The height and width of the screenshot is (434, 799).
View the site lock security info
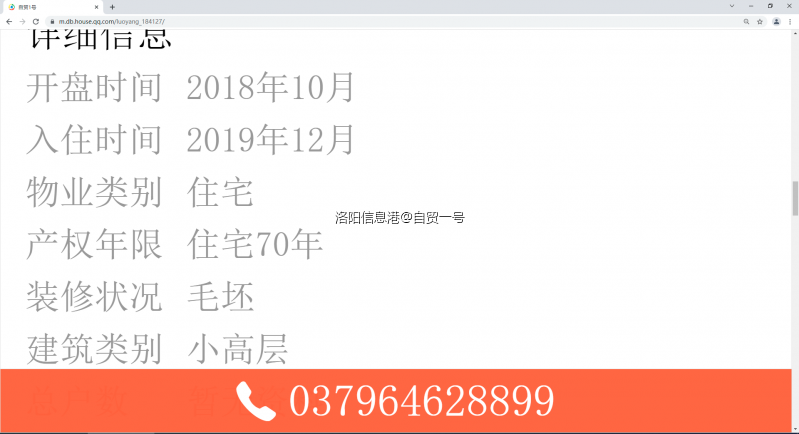coord(52,21)
